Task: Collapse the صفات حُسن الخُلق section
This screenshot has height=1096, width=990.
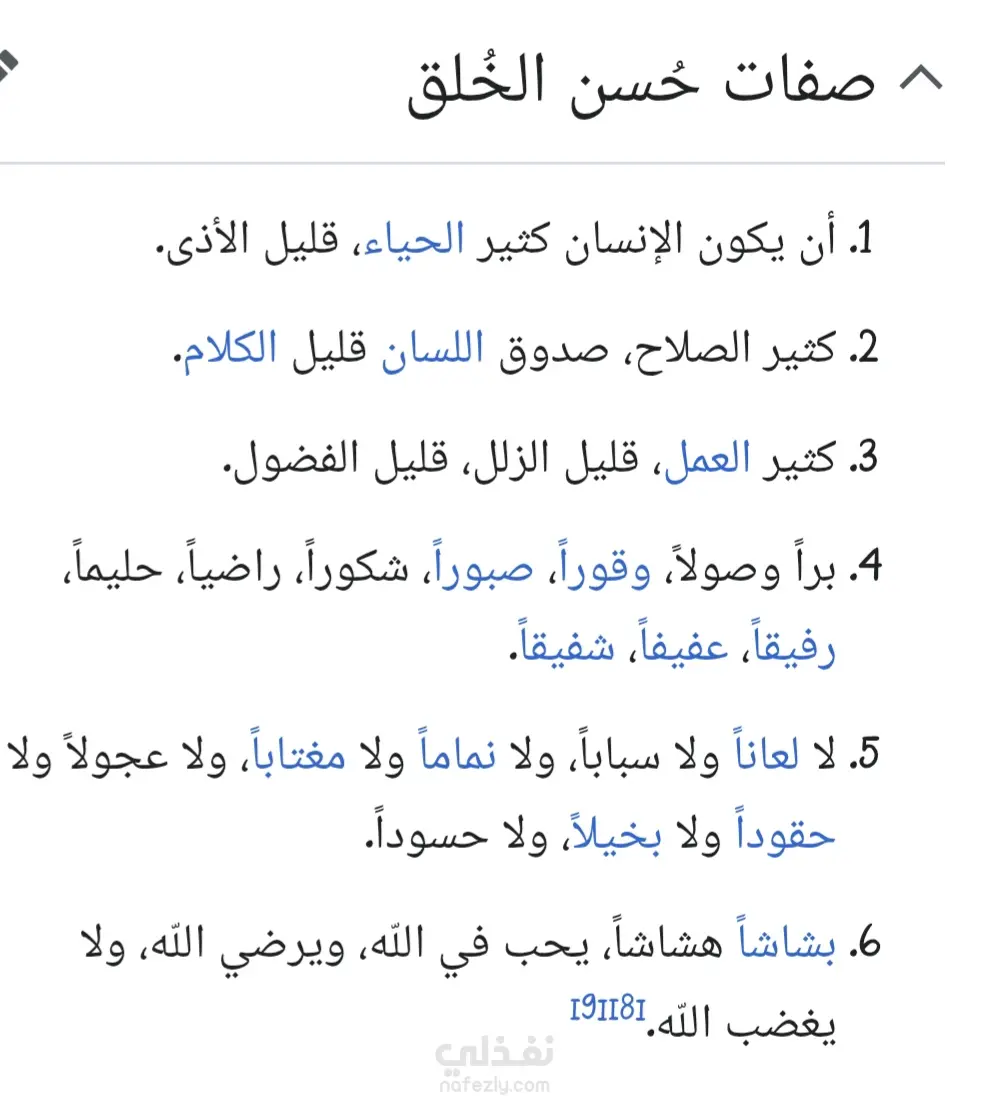Action: pos(921,79)
